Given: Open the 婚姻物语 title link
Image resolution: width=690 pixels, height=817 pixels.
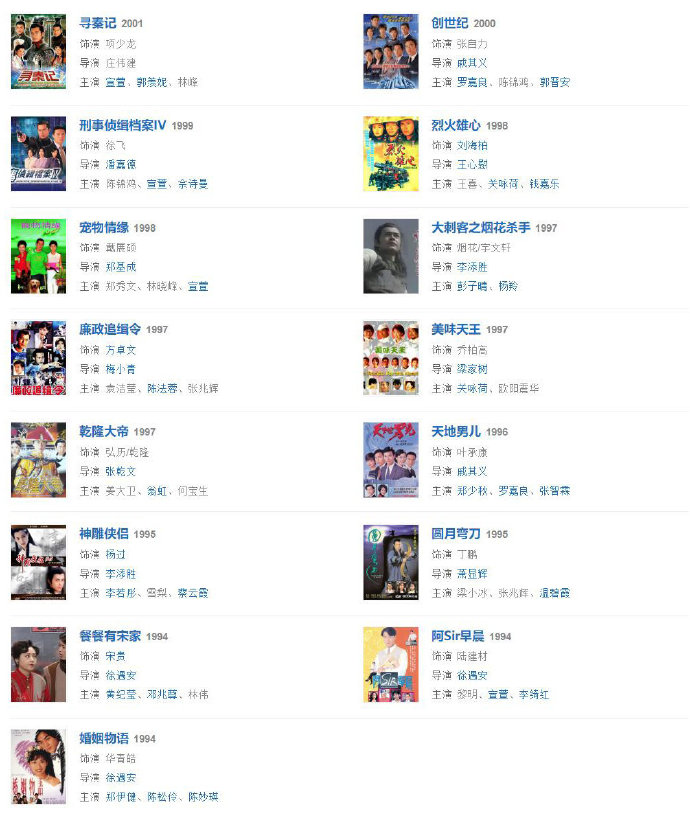Looking at the screenshot, I should (x=104, y=738).
